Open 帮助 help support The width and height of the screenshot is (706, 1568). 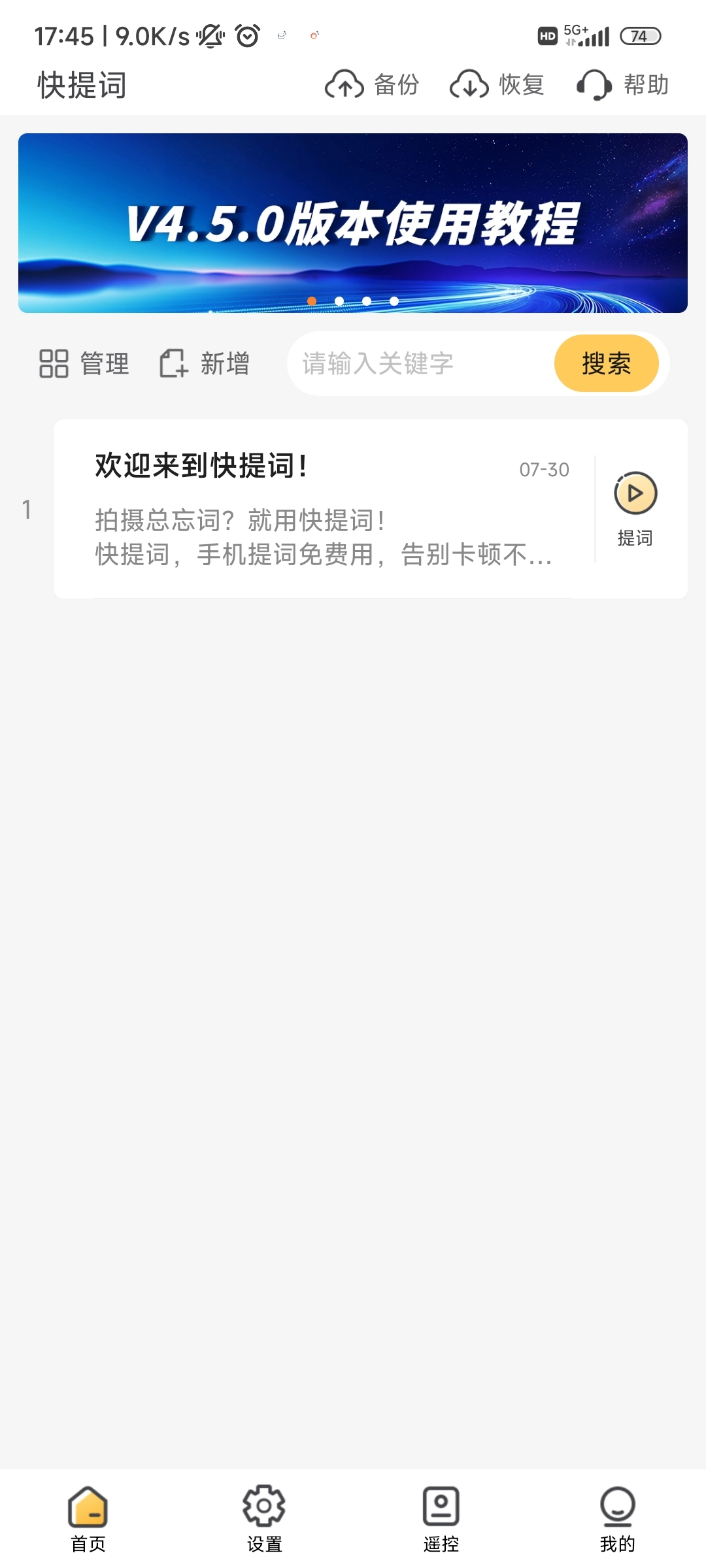click(x=623, y=85)
